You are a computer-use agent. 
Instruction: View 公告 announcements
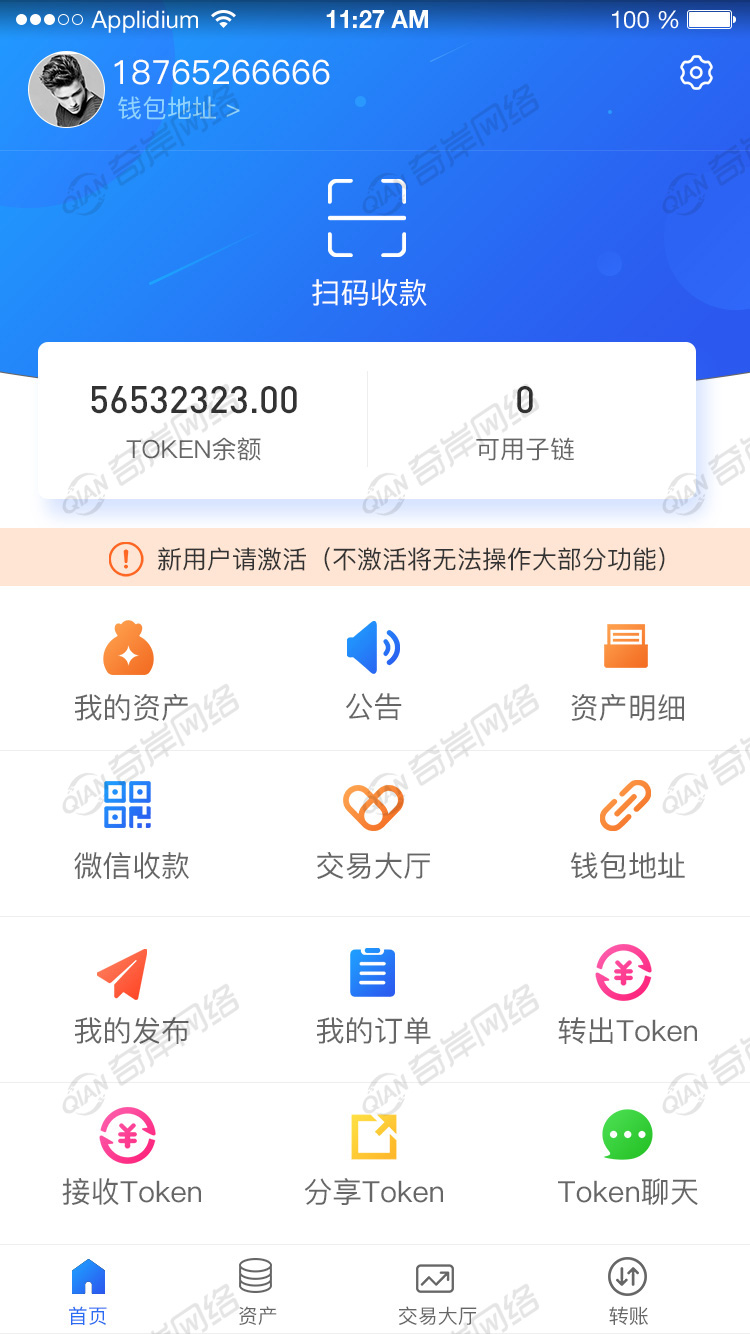pos(373,671)
